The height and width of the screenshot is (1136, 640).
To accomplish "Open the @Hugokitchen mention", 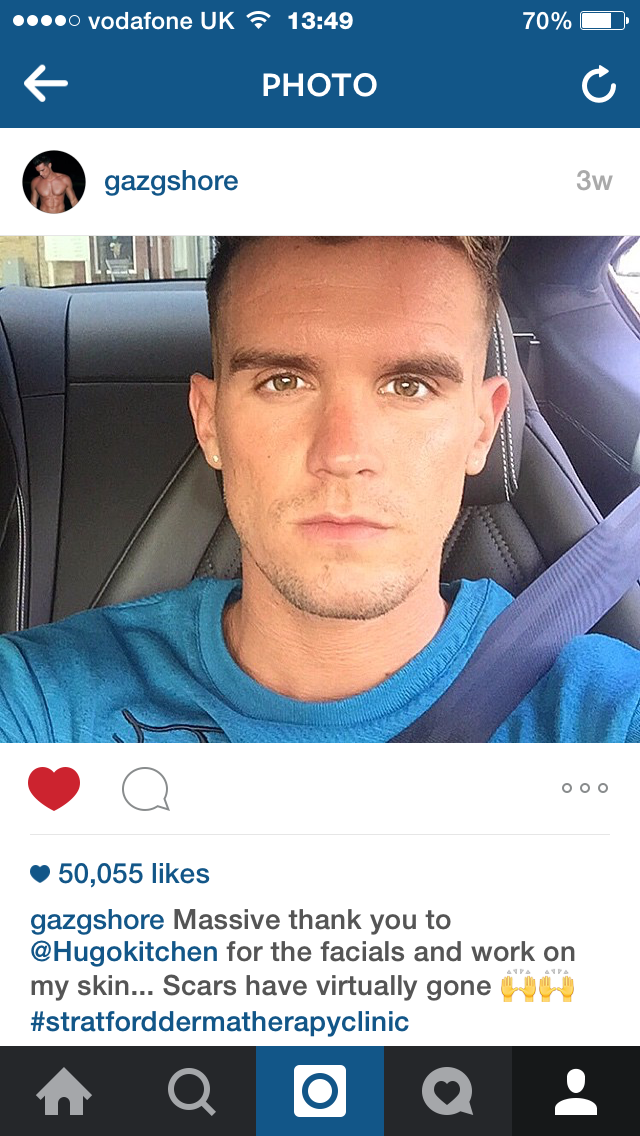I will tap(124, 952).
